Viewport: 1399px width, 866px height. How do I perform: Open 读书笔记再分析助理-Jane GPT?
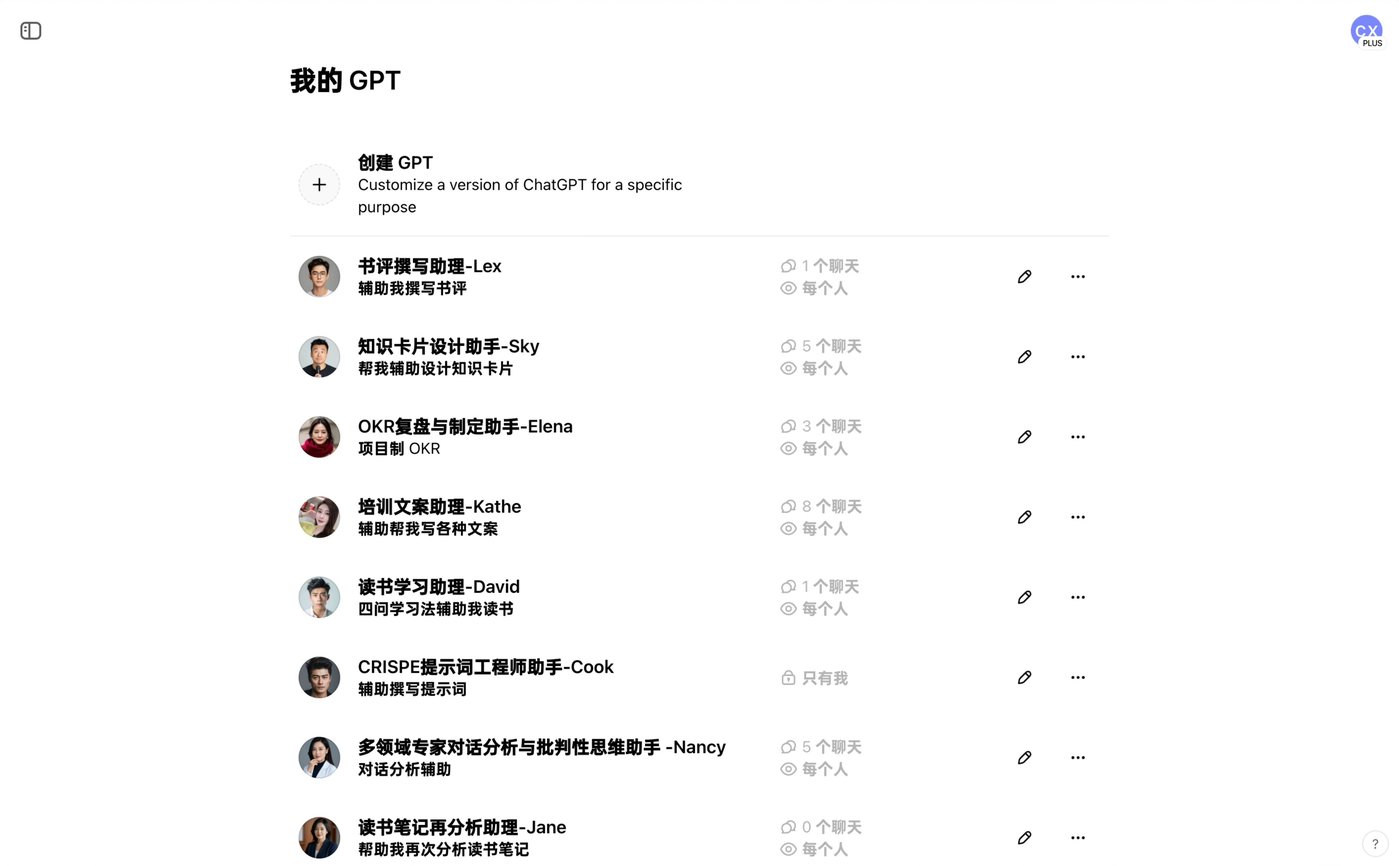point(461,827)
